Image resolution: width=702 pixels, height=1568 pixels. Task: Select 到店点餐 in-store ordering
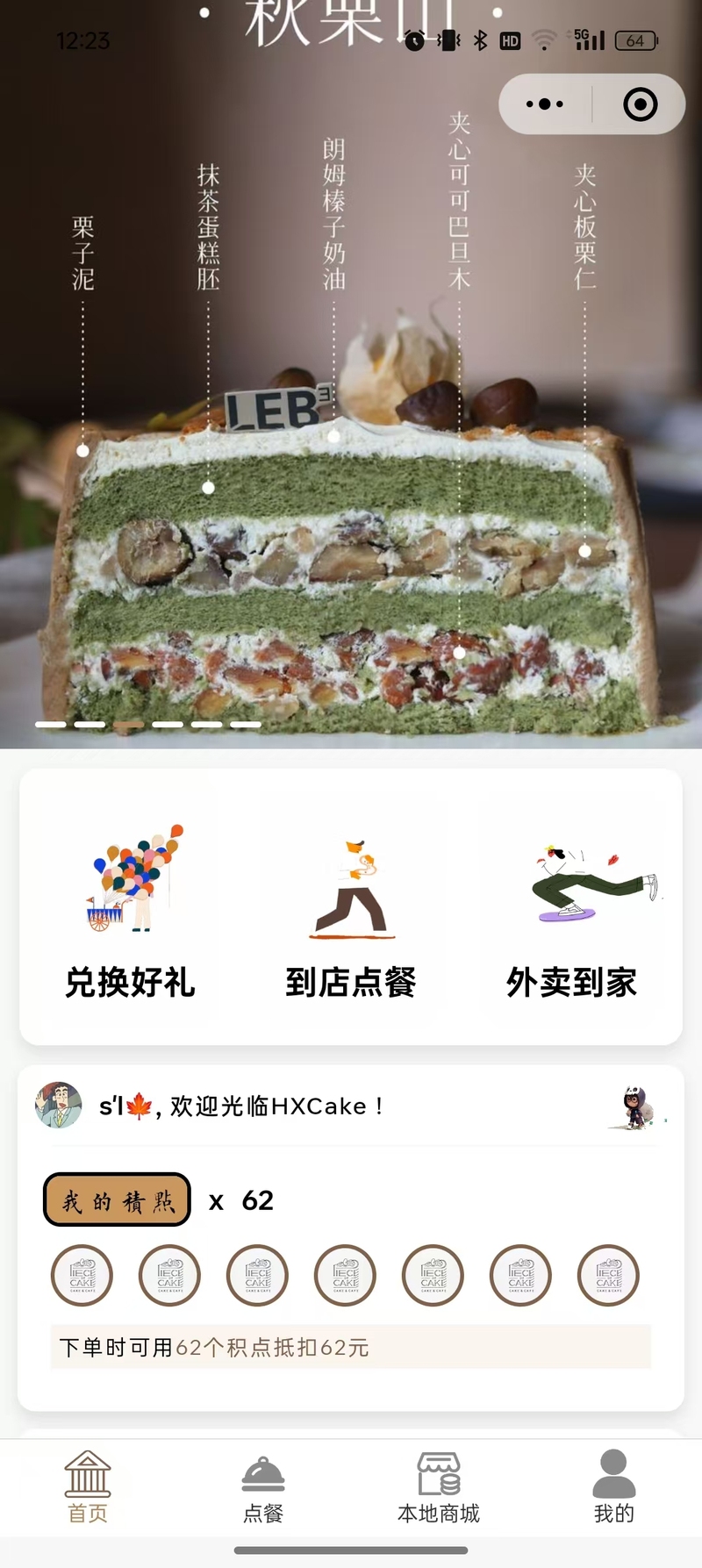click(350, 913)
